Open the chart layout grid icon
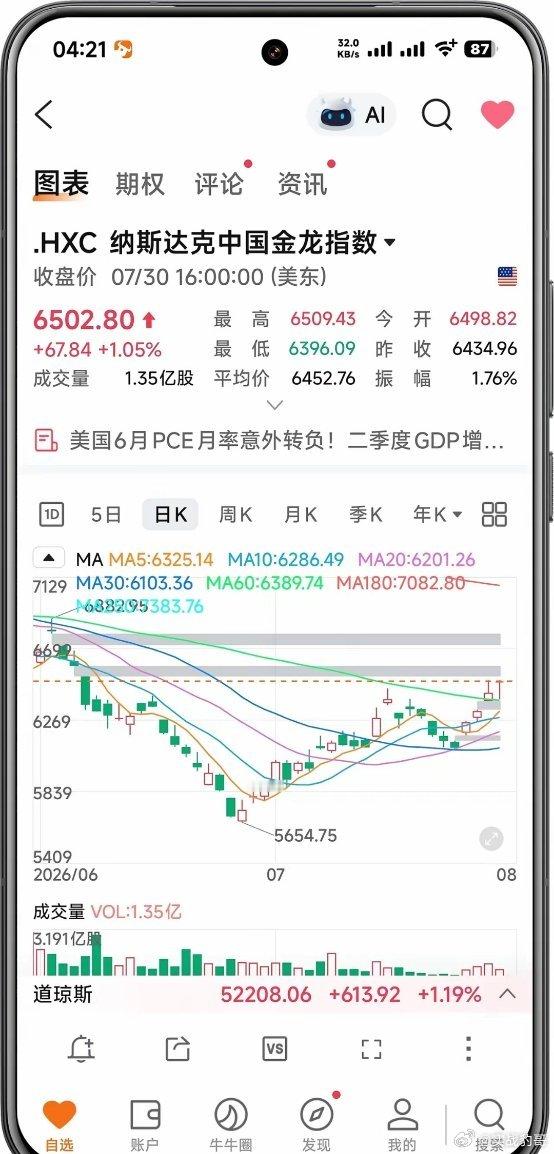554x1154 pixels. (494, 514)
